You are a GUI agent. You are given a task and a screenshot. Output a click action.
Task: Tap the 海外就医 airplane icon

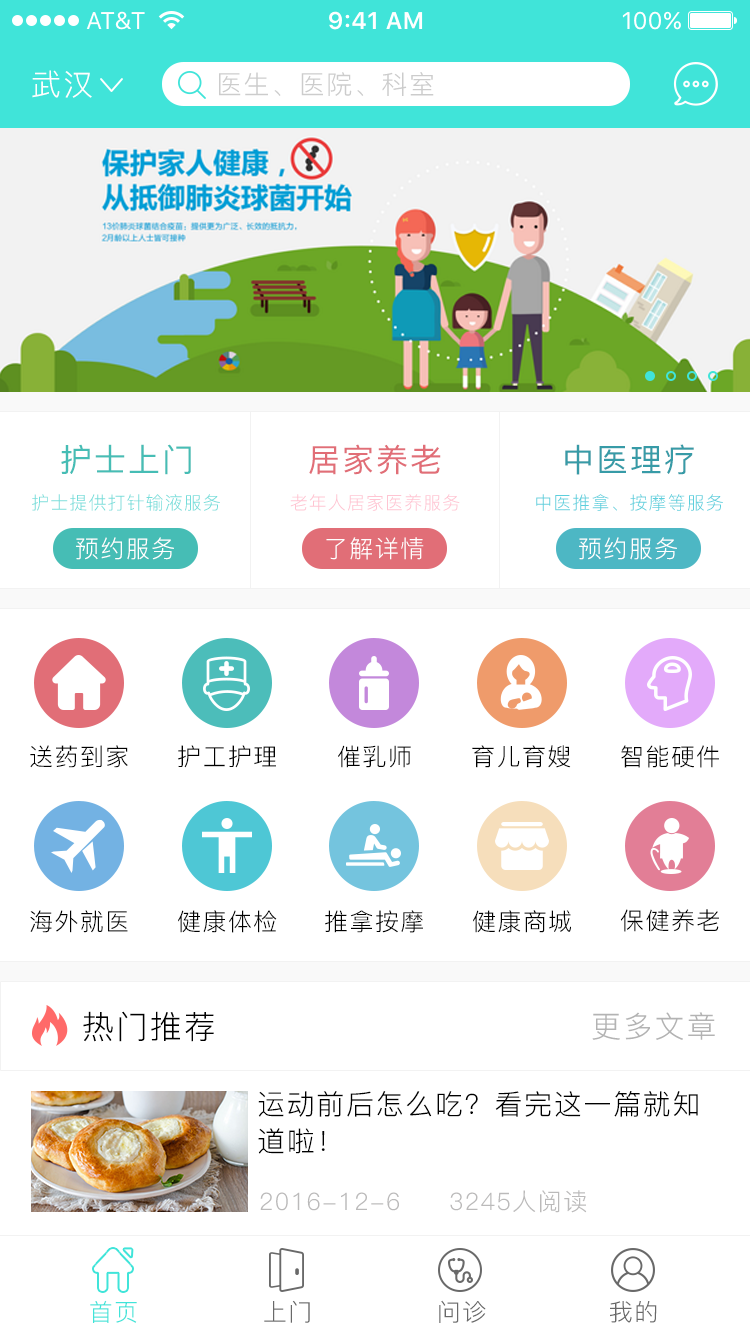[79, 845]
